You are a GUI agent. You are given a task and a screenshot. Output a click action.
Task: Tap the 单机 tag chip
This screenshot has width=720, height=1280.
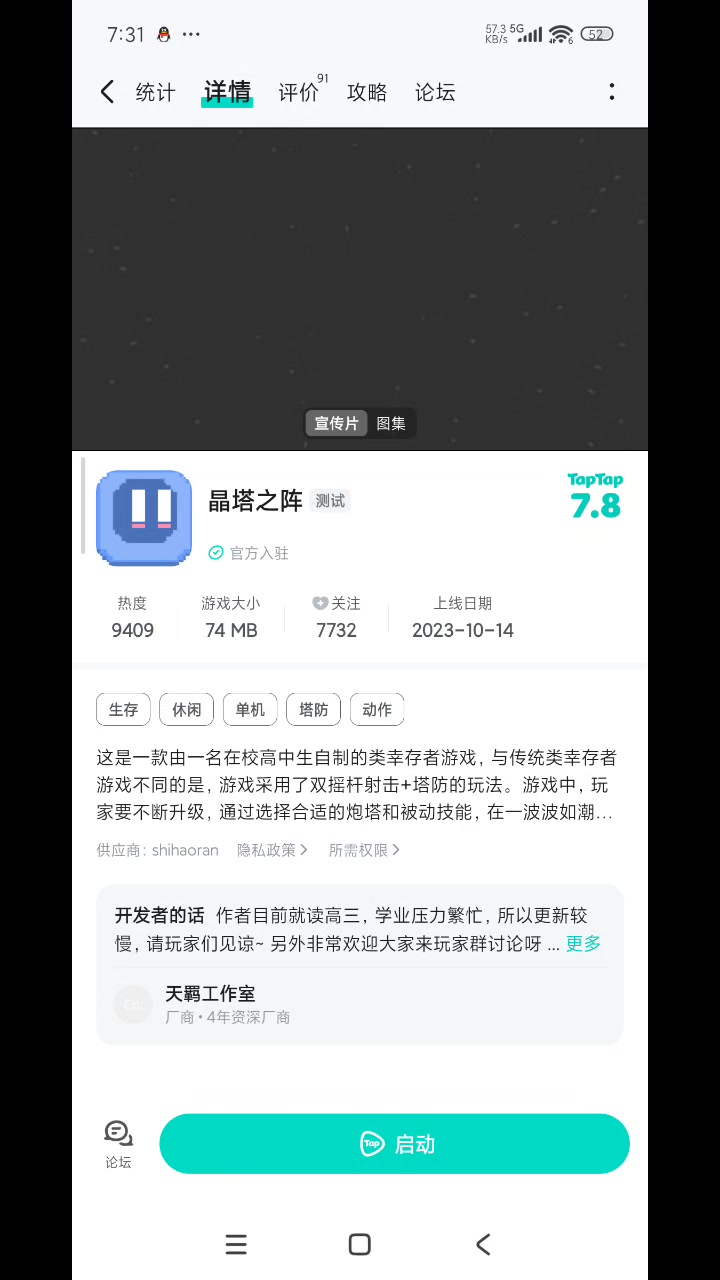tap(250, 710)
